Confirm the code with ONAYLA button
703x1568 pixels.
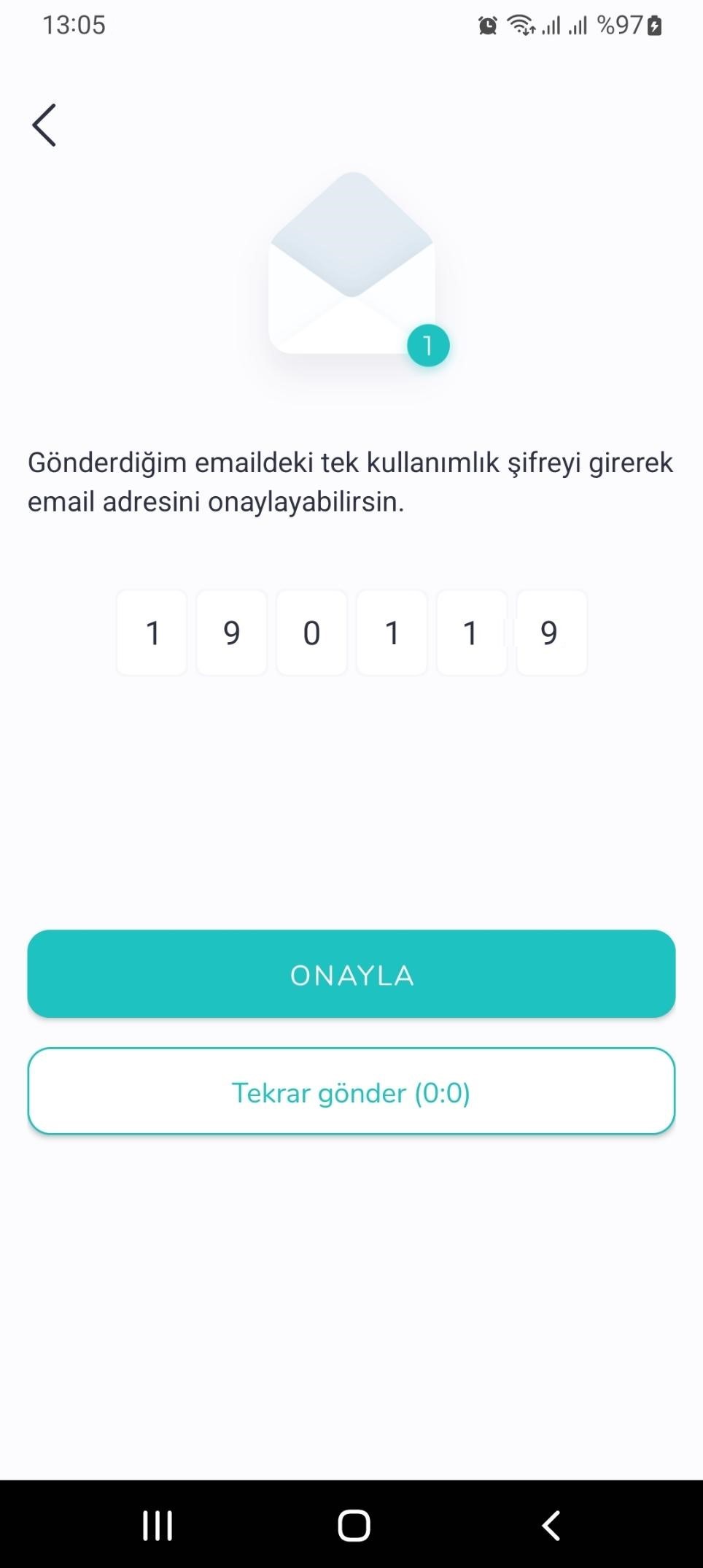click(x=351, y=973)
